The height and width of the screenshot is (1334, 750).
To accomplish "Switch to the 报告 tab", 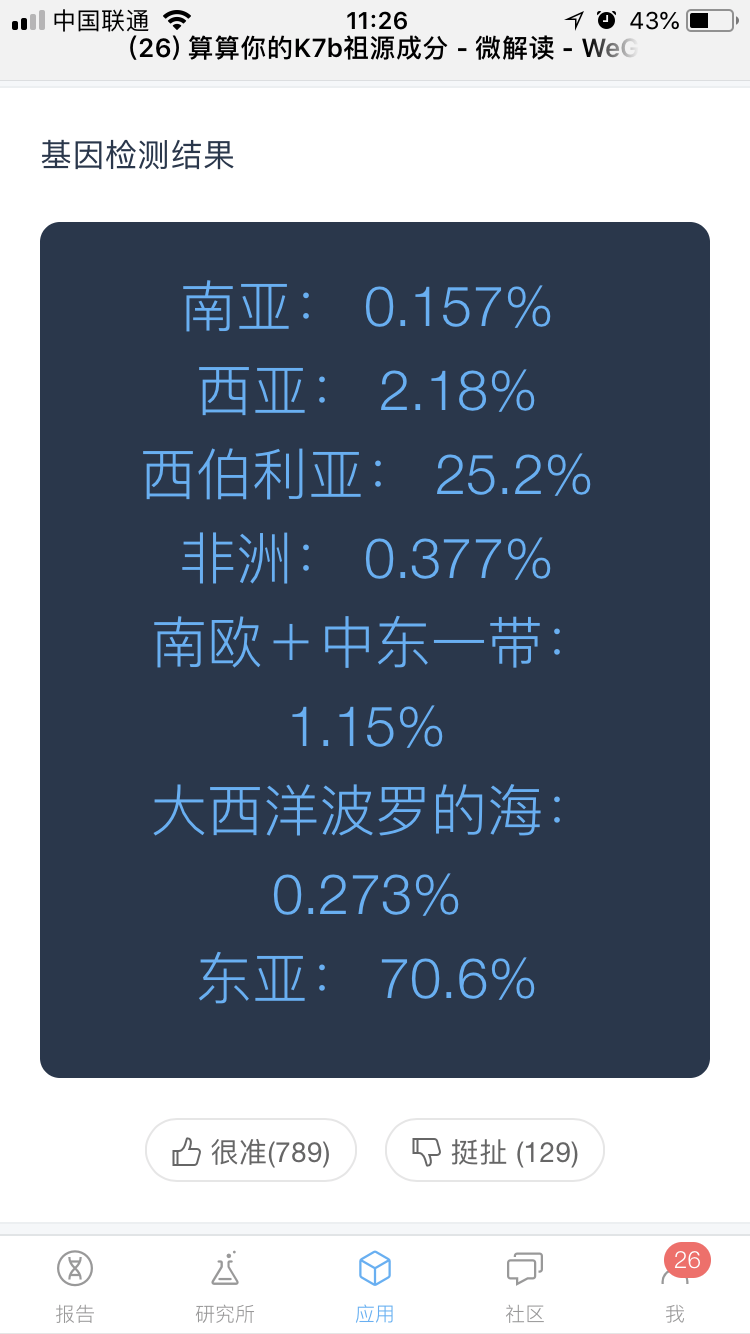I will pyautogui.click(x=75, y=1286).
